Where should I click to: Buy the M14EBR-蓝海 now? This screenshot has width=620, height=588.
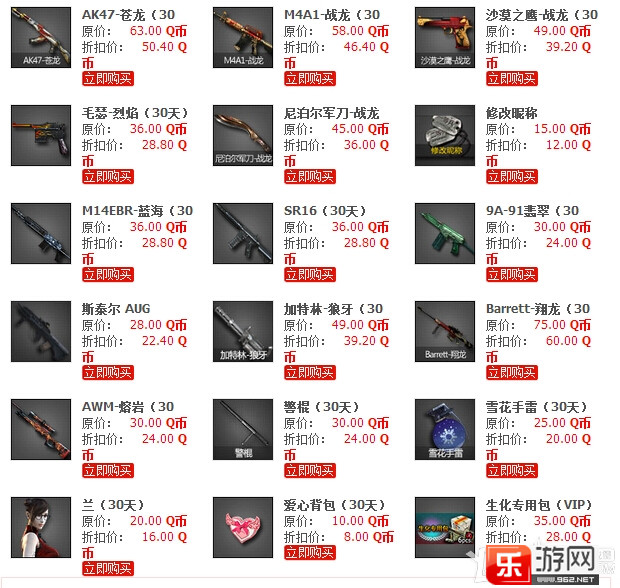click(x=107, y=275)
